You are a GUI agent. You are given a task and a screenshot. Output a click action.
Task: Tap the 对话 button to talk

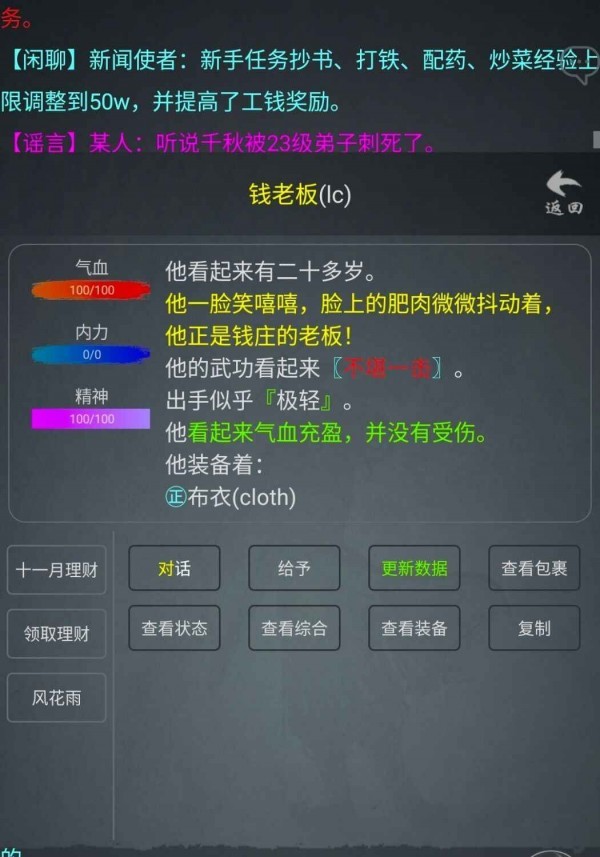(x=174, y=568)
